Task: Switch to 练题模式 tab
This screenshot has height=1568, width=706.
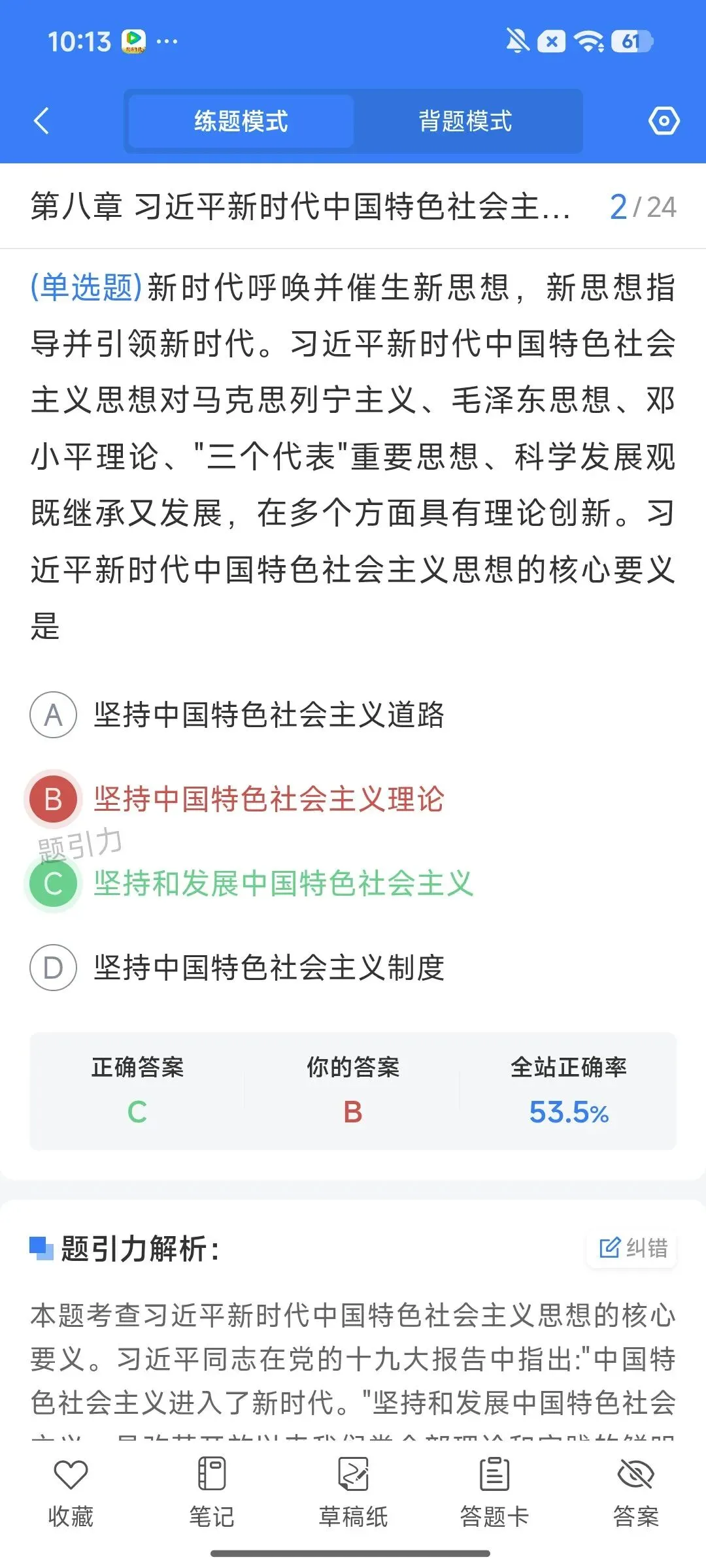Action: point(241,121)
